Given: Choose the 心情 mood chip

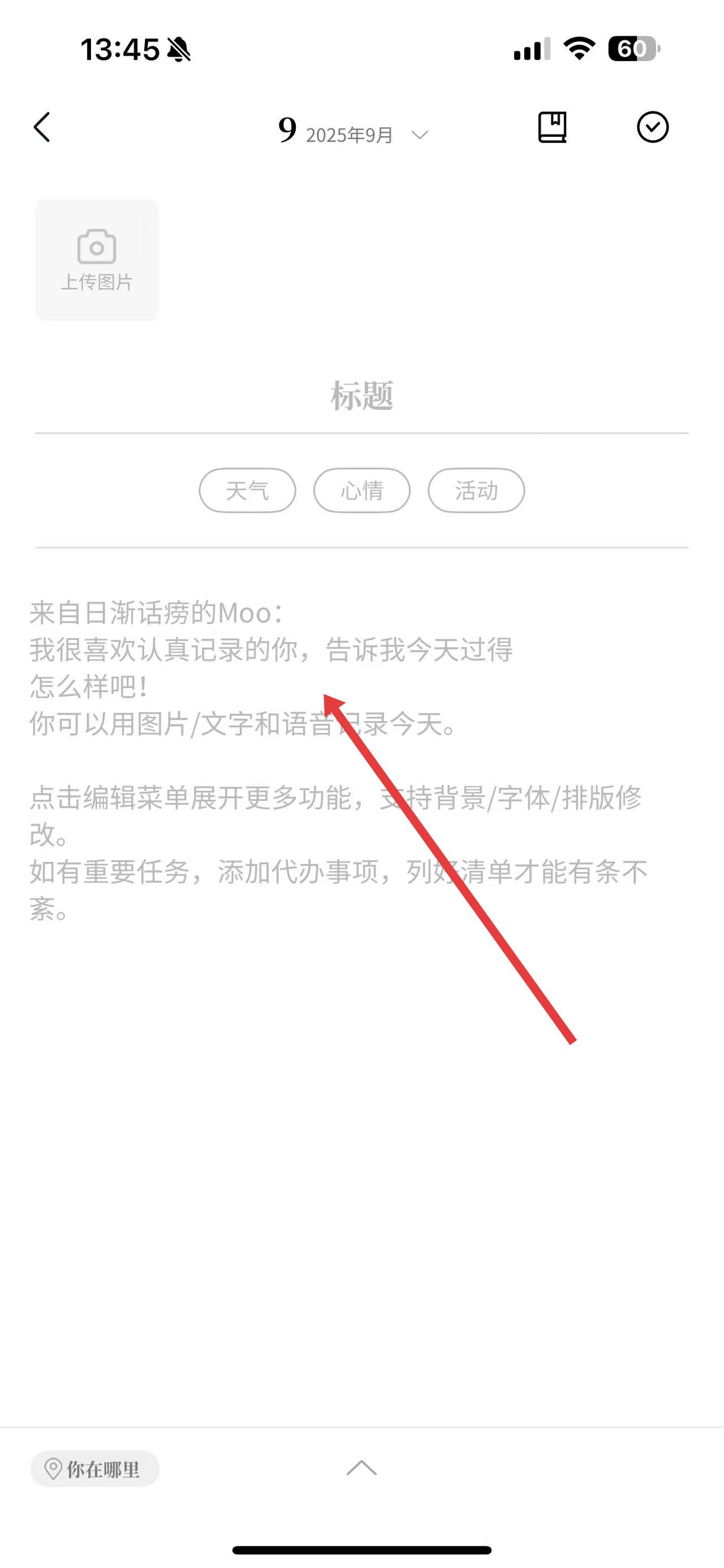Looking at the screenshot, I should [x=361, y=491].
